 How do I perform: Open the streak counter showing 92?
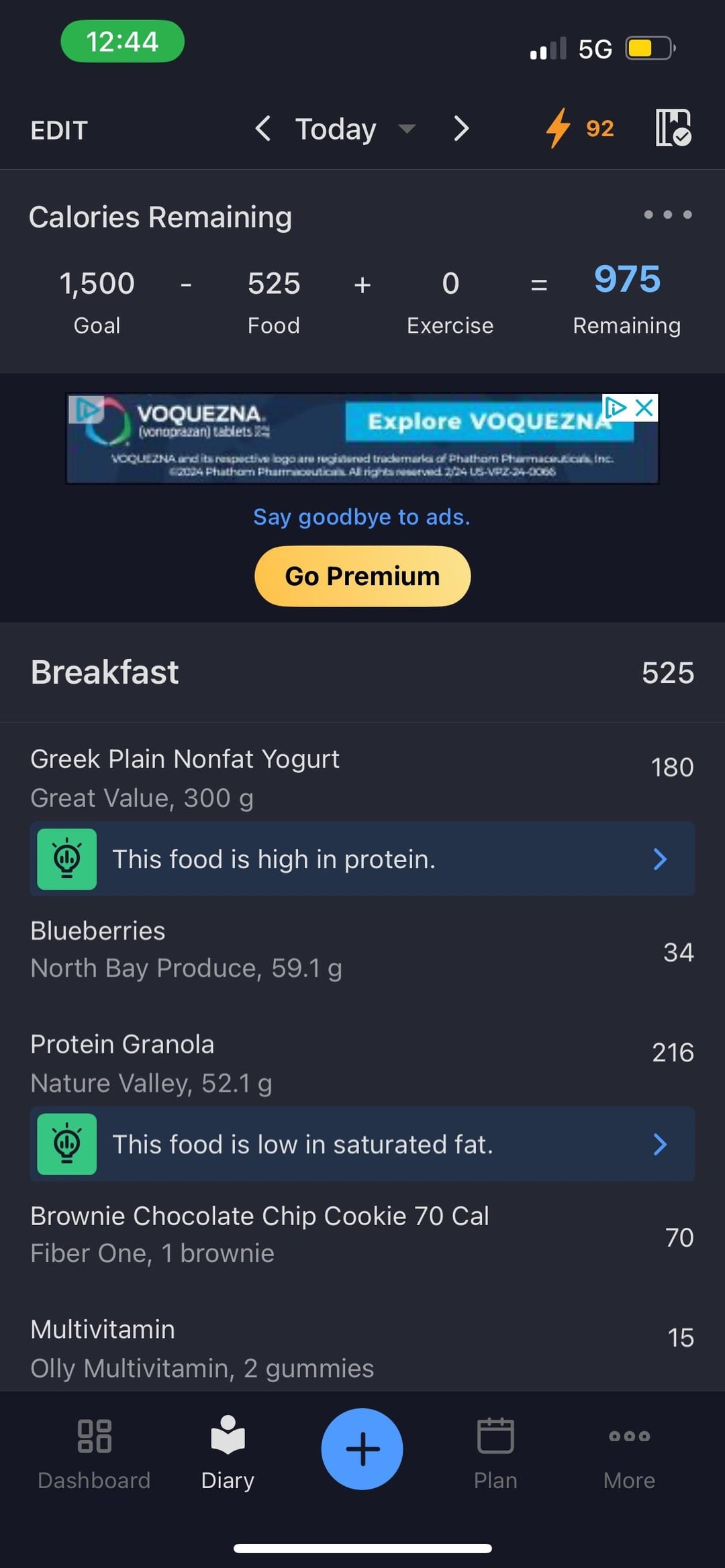pos(580,128)
